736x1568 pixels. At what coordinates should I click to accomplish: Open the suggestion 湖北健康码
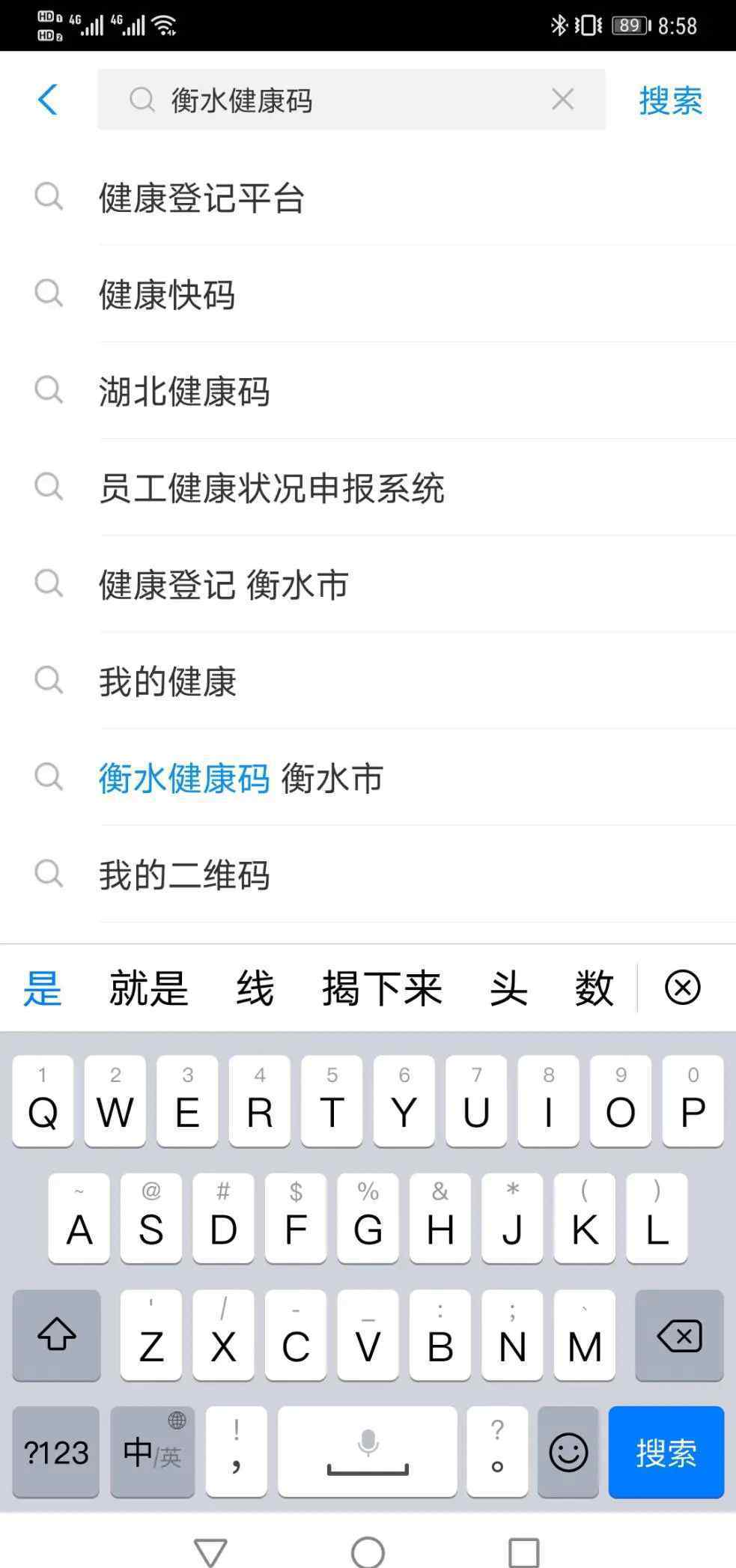click(368, 391)
